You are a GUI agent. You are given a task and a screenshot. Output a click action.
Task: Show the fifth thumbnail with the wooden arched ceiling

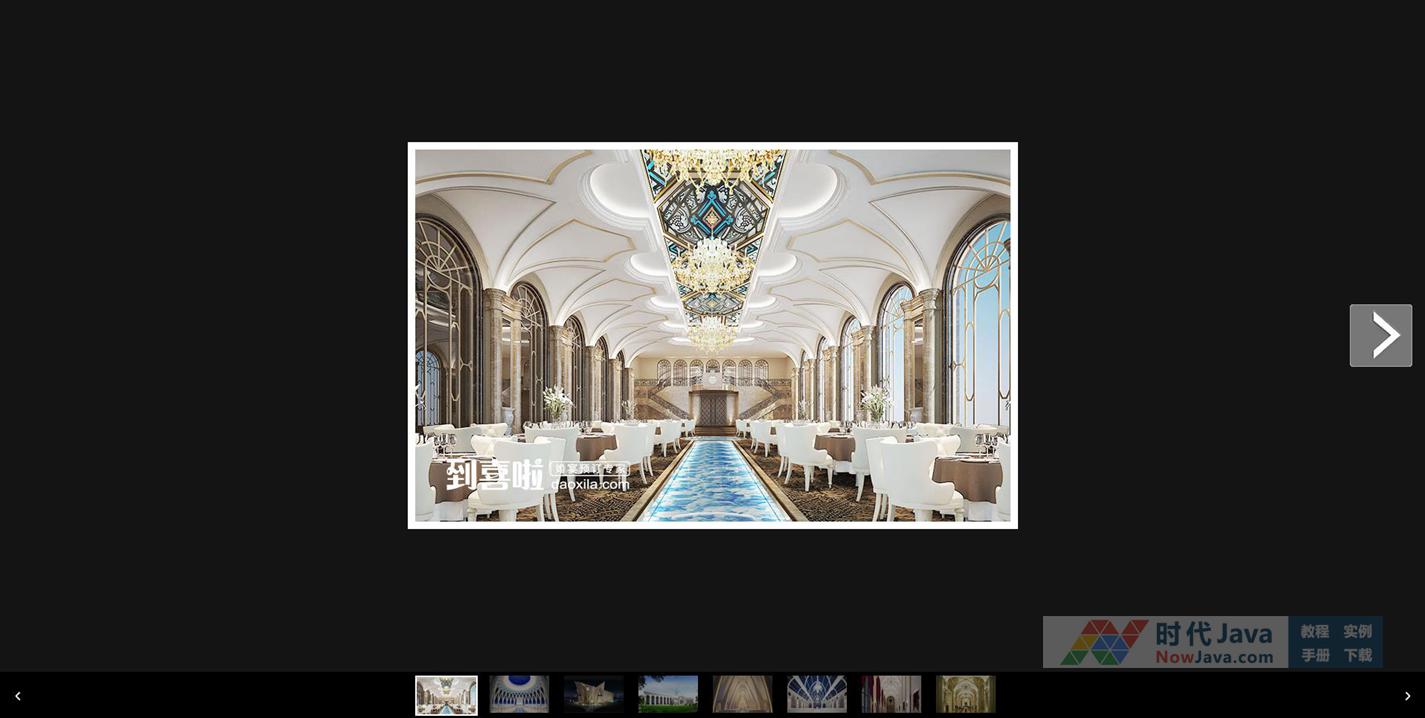click(742, 694)
